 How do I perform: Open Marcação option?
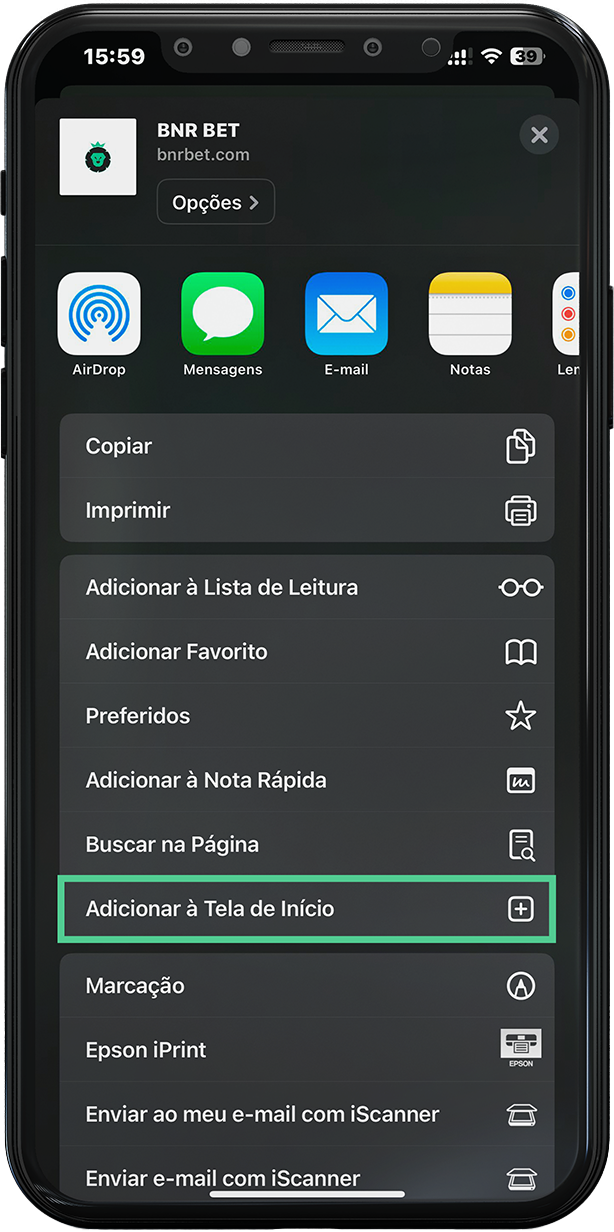point(307,985)
